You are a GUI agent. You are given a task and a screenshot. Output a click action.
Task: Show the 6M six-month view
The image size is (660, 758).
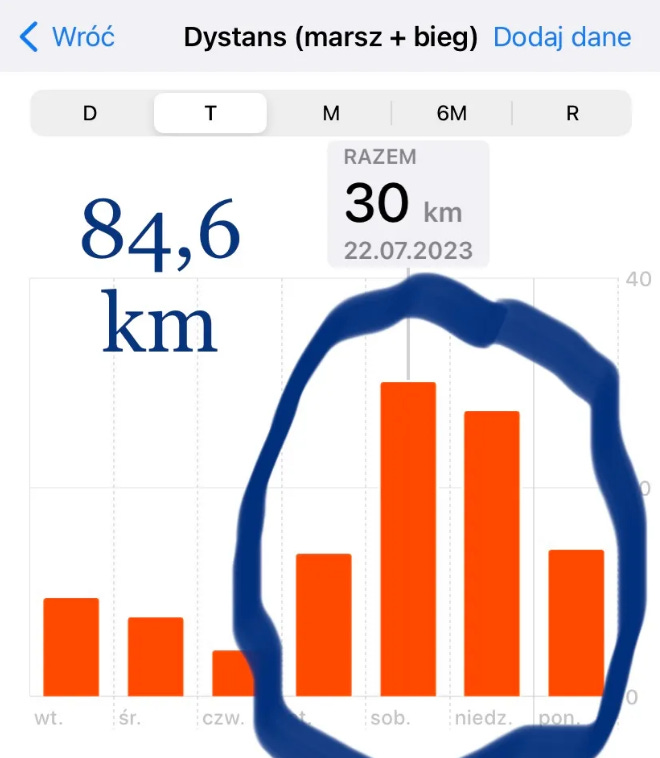coord(452,113)
